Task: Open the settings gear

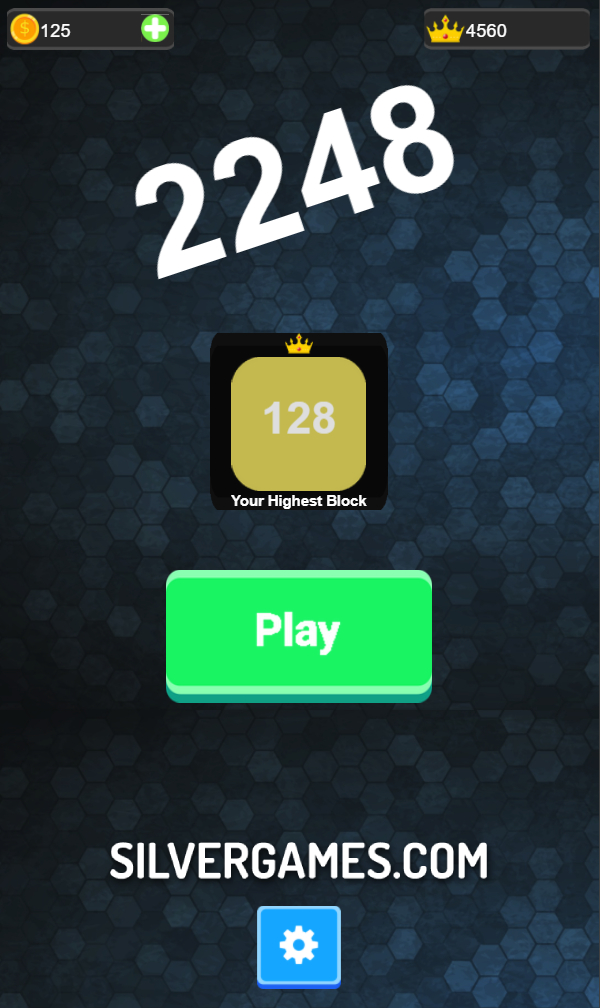Action: [299, 945]
